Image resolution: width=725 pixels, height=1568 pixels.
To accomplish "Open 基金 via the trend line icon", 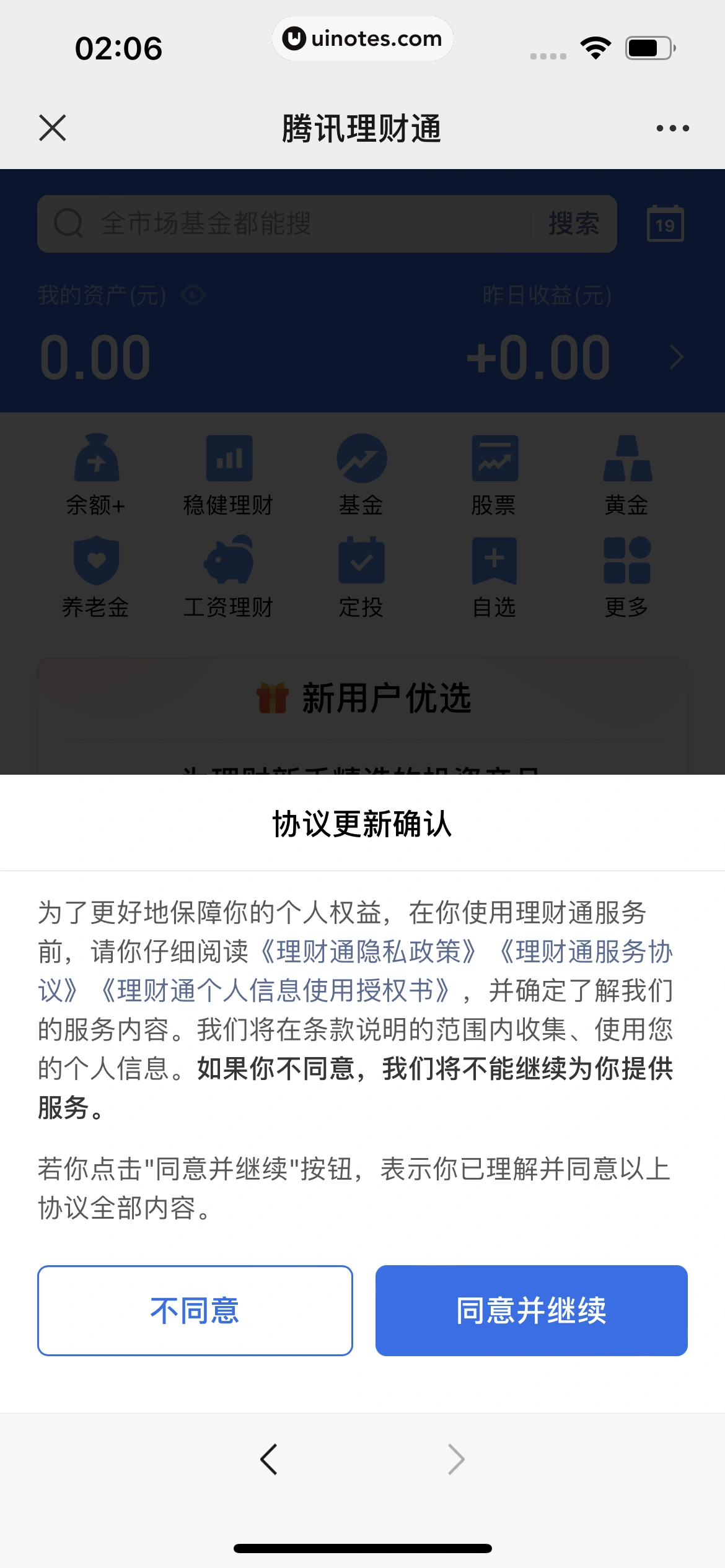I will point(362,458).
